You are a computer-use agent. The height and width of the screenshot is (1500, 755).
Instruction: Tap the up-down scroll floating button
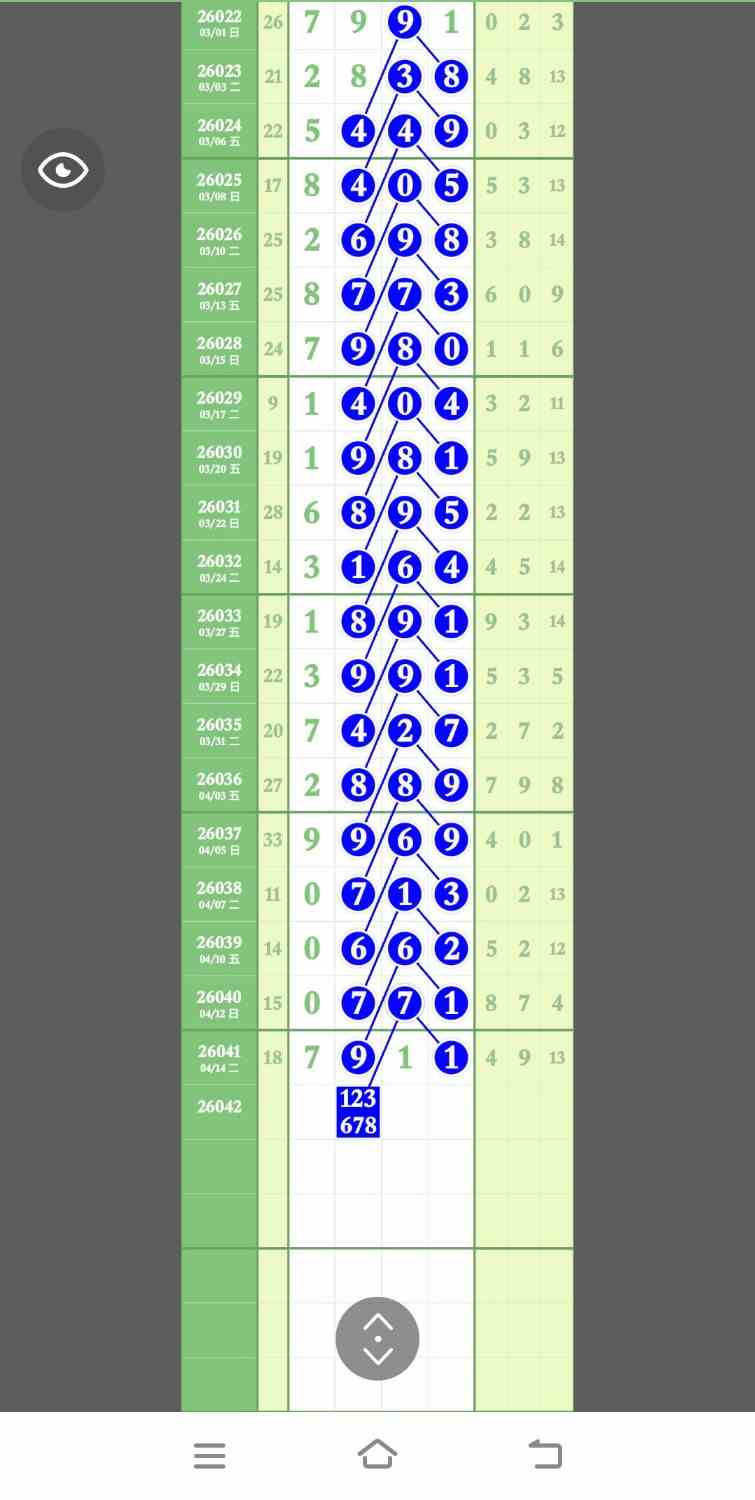click(x=377, y=1338)
